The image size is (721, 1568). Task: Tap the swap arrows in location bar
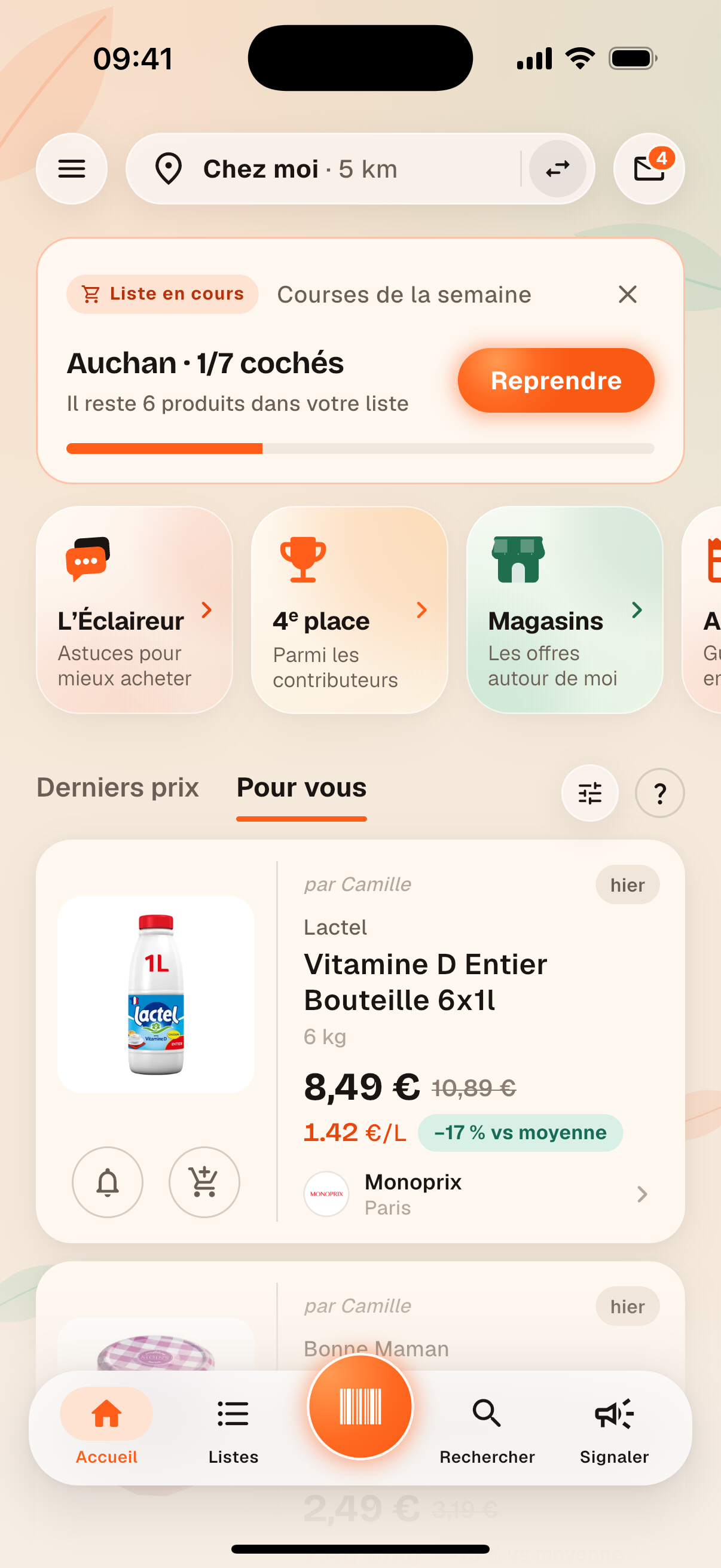point(557,169)
